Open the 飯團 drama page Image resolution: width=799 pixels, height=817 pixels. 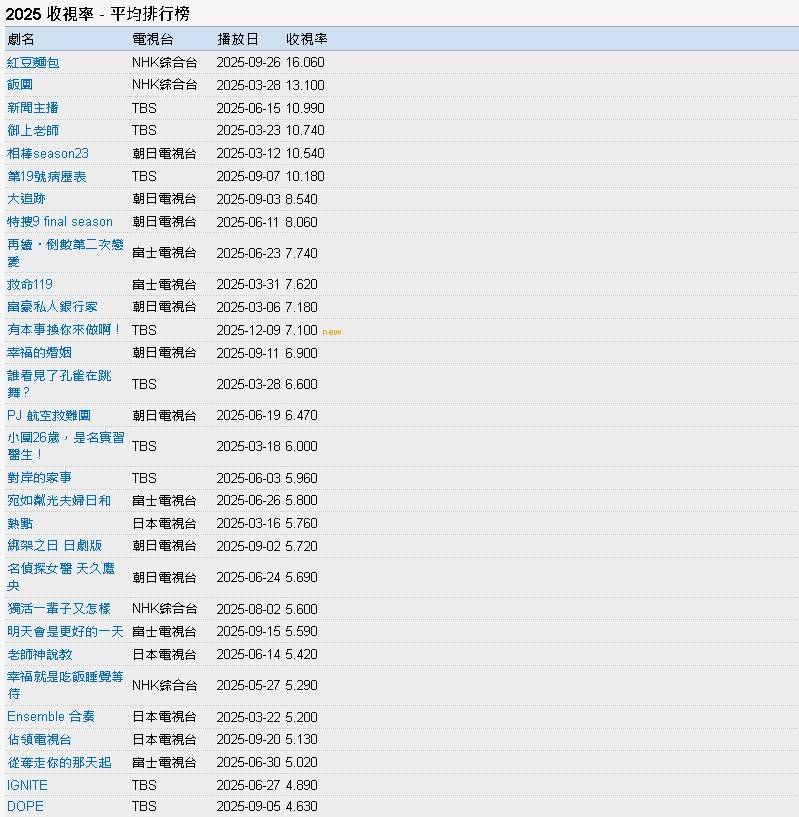point(20,85)
